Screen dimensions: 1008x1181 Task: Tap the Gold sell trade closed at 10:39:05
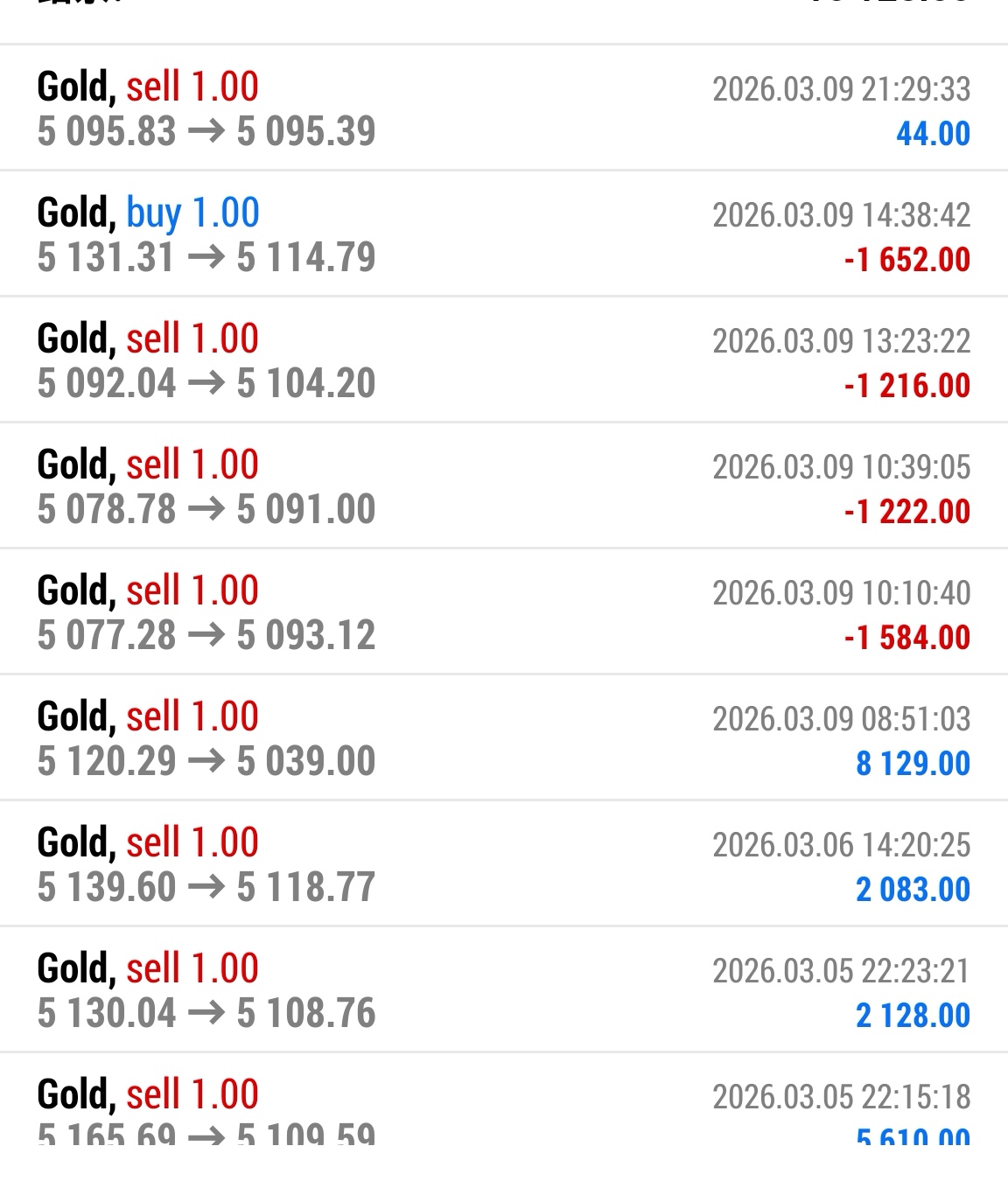504,486
